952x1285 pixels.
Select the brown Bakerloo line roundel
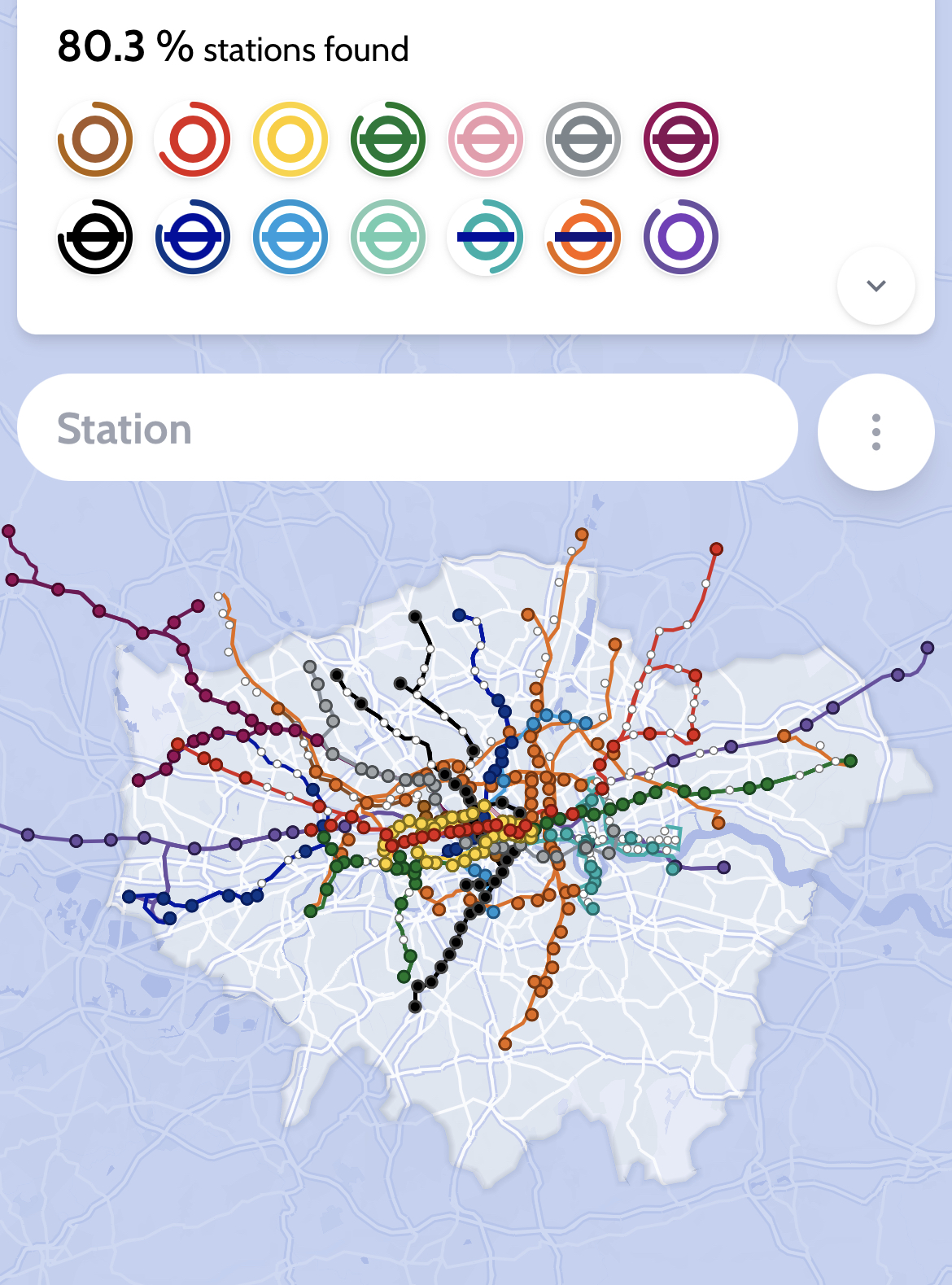click(95, 139)
